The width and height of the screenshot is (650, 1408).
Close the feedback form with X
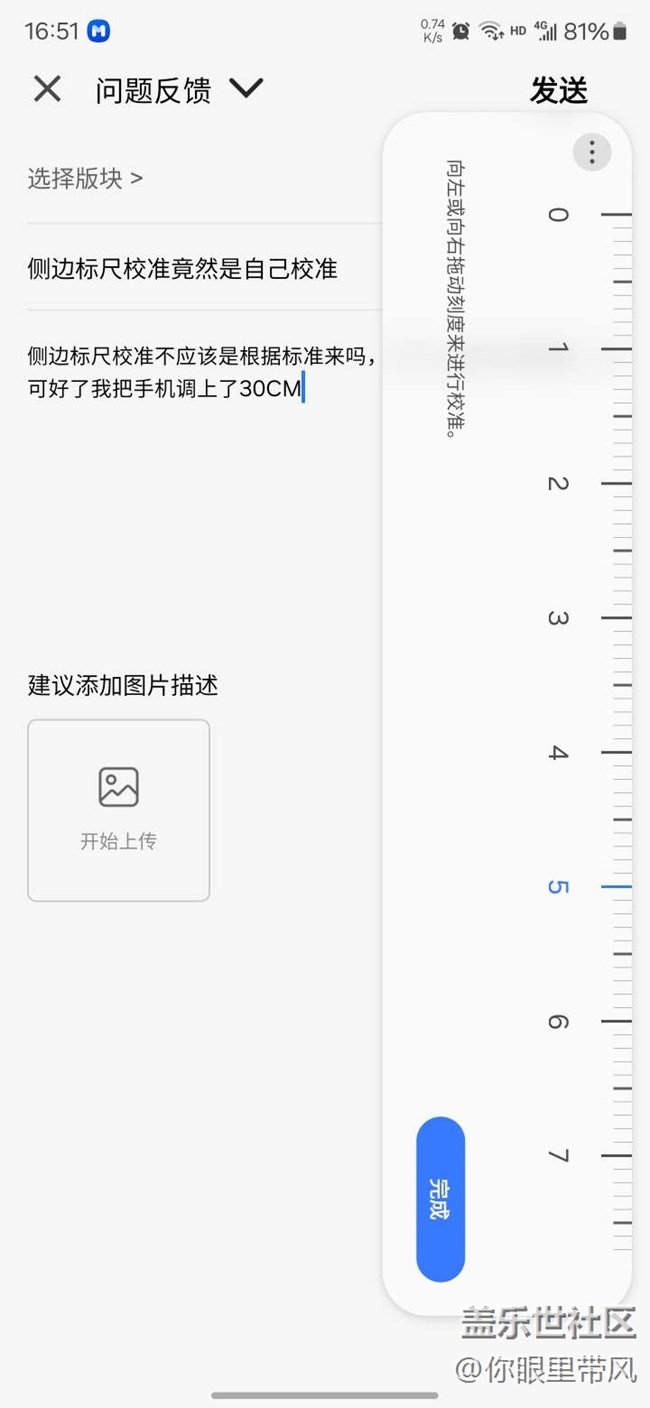pos(47,90)
